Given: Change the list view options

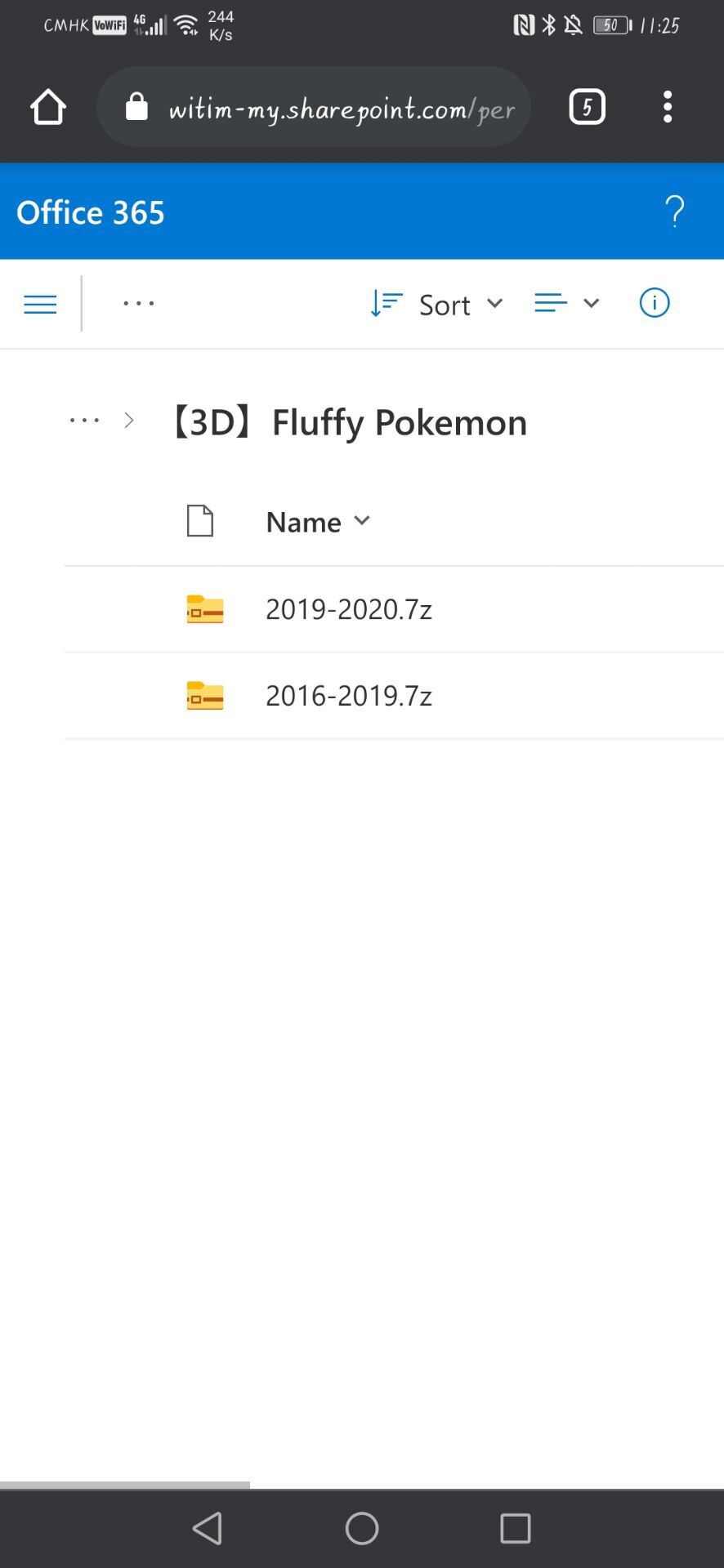Looking at the screenshot, I should pyautogui.click(x=567, y=304).
